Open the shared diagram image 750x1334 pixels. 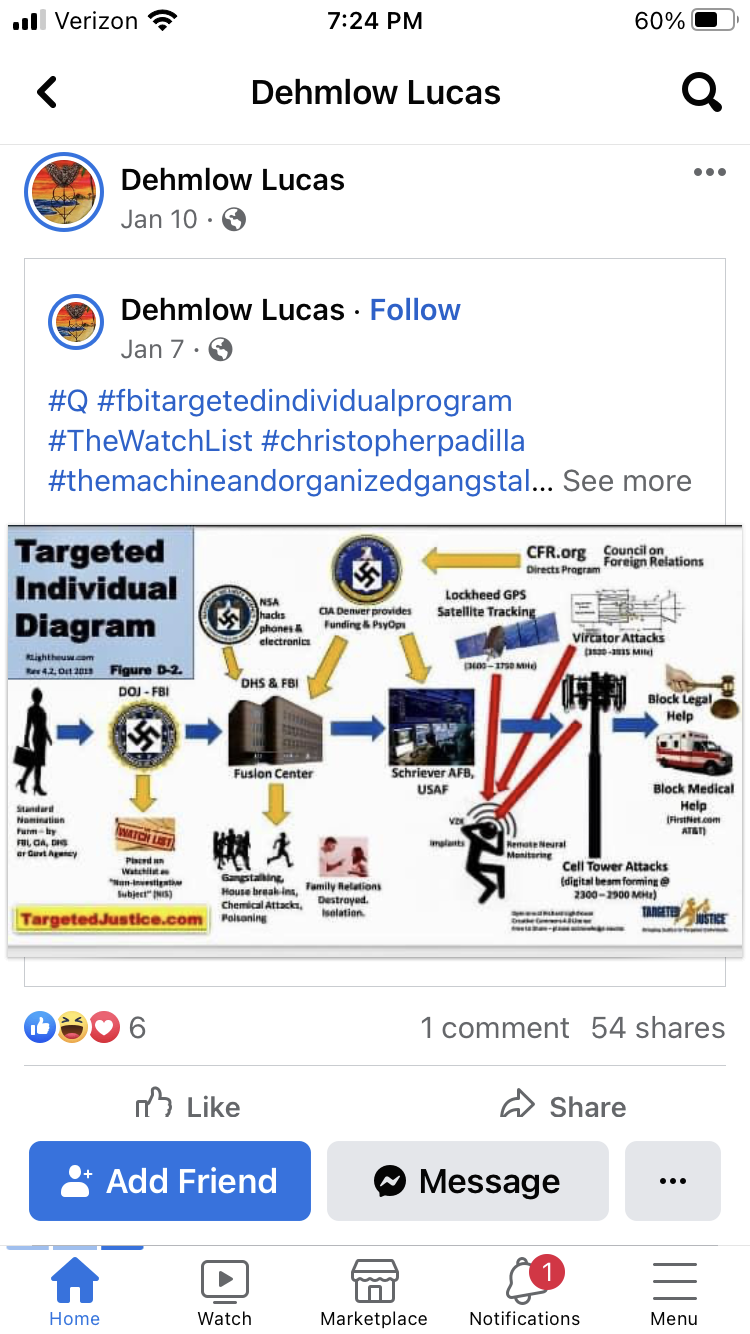375,740
